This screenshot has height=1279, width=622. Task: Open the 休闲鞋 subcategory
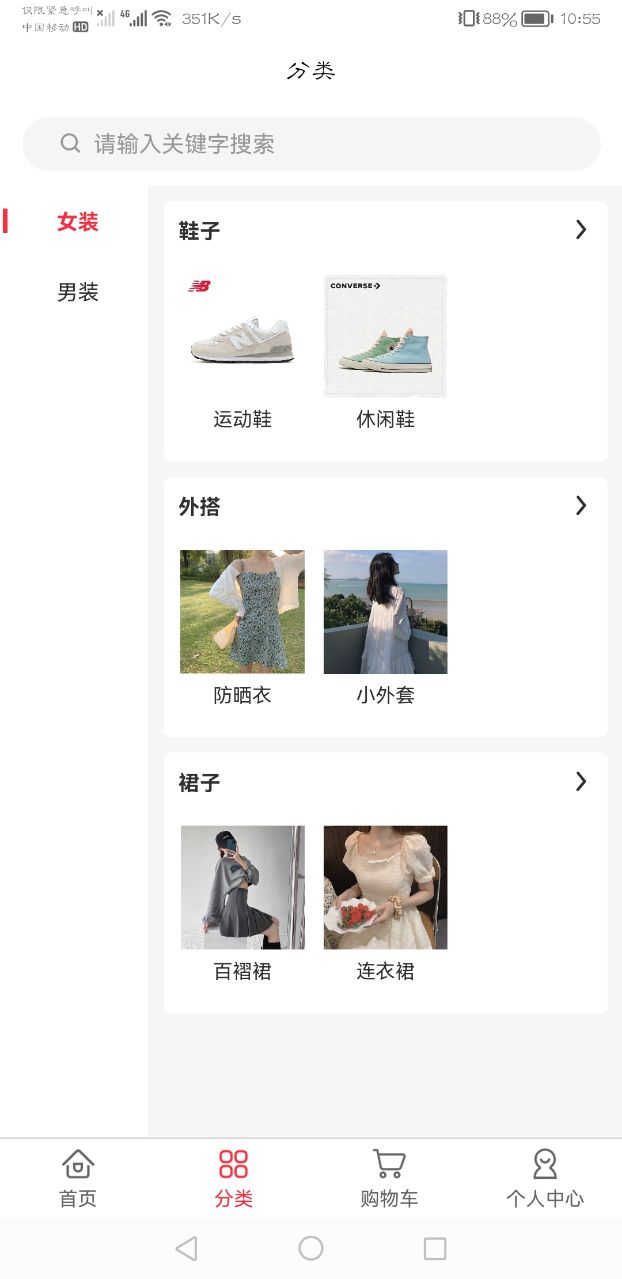[385, 350]
